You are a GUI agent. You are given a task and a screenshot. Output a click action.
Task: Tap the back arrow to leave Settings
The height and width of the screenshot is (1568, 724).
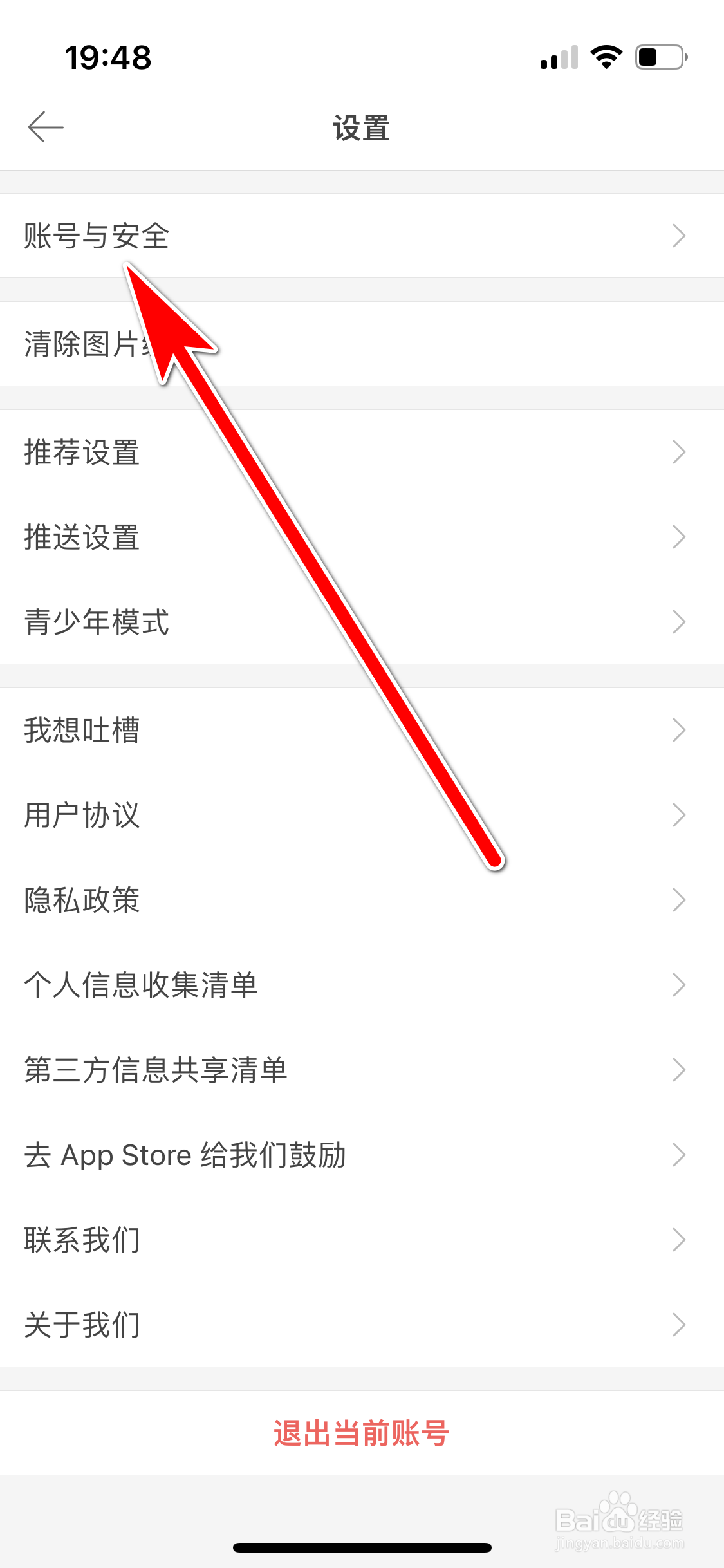pos(45,126)
